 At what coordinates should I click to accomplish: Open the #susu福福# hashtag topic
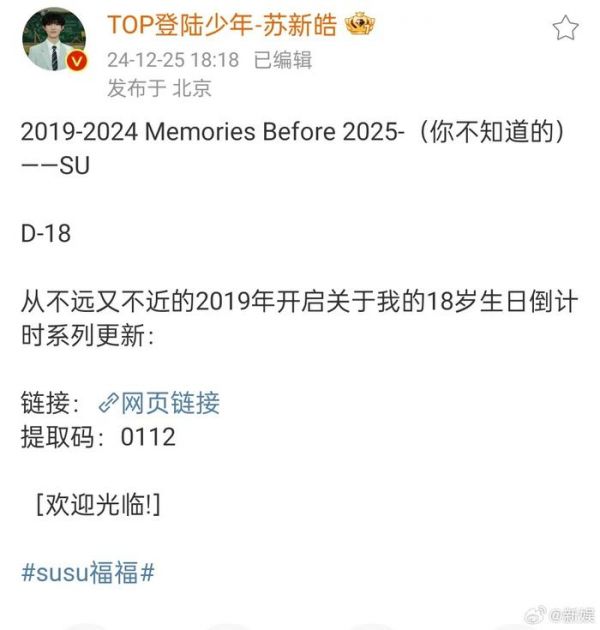coord(88,573)
